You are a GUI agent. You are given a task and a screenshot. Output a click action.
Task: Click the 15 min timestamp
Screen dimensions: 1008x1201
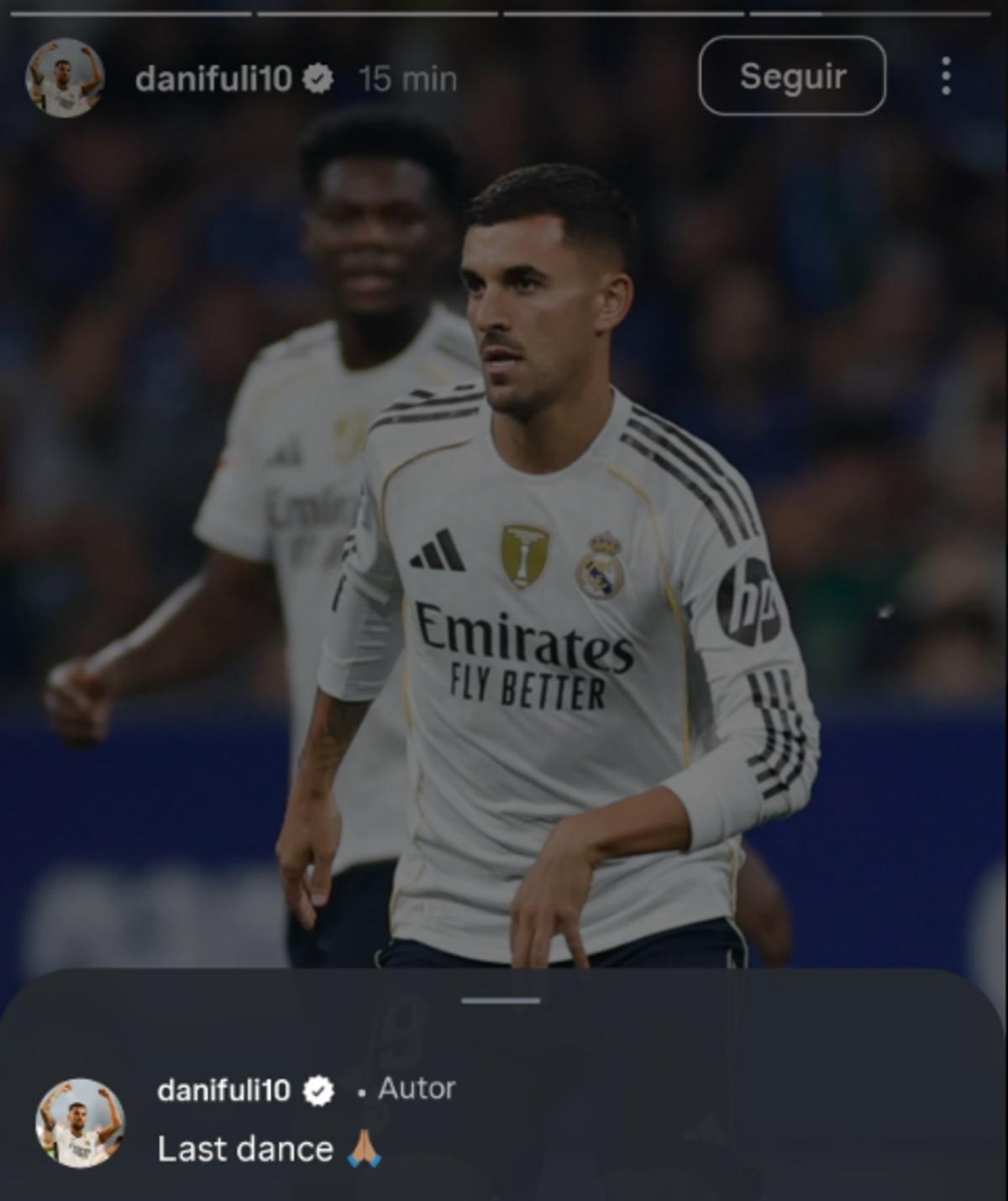pos(407,79)
